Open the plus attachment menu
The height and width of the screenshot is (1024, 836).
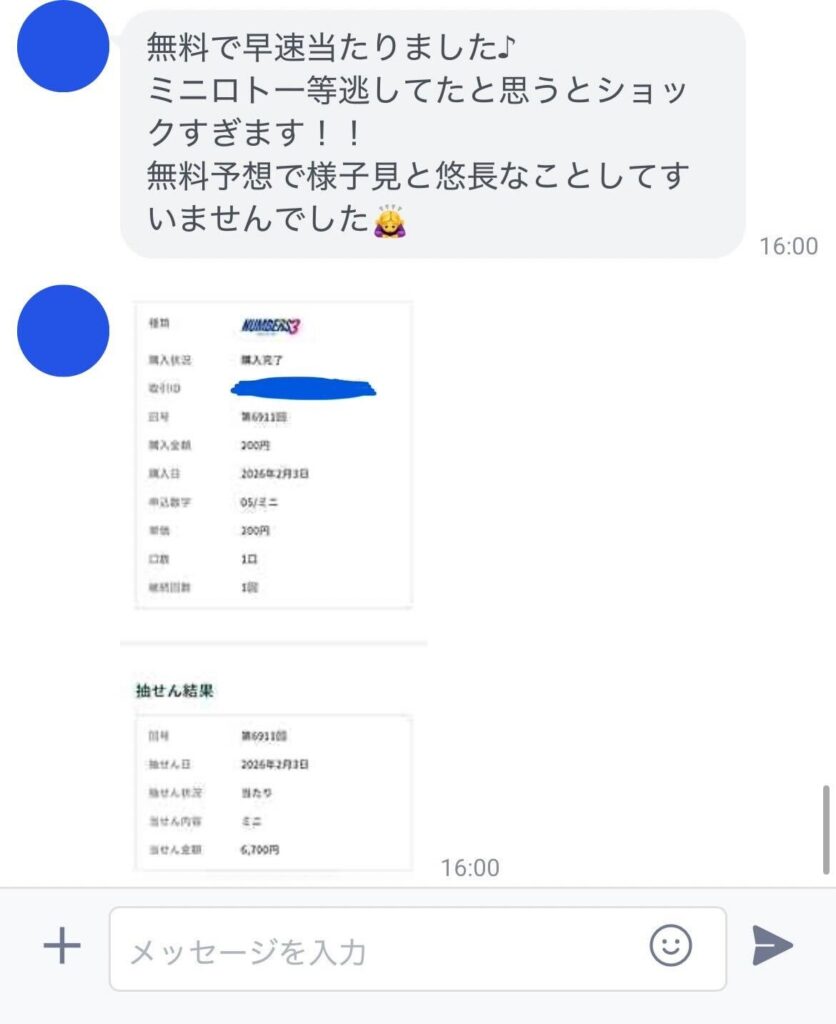[62, 945]
